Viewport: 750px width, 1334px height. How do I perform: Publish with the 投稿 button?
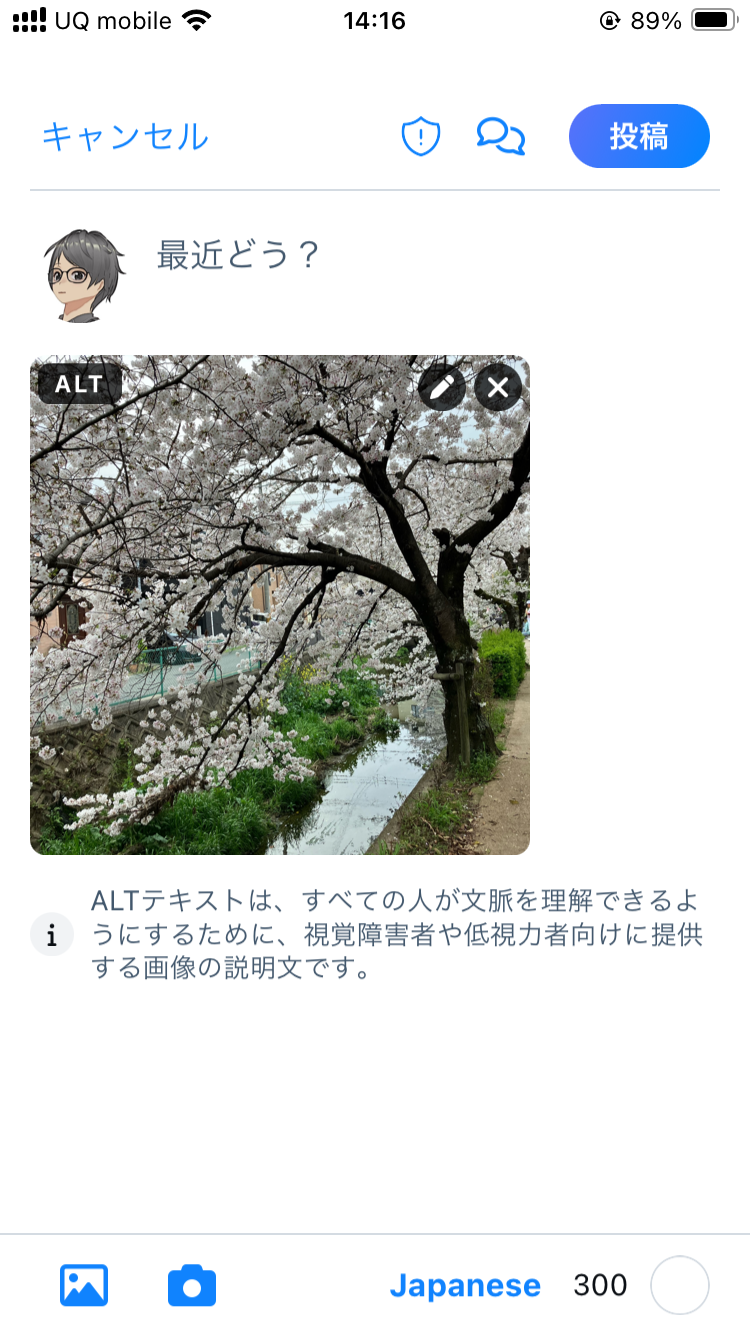tap(639, 136)
